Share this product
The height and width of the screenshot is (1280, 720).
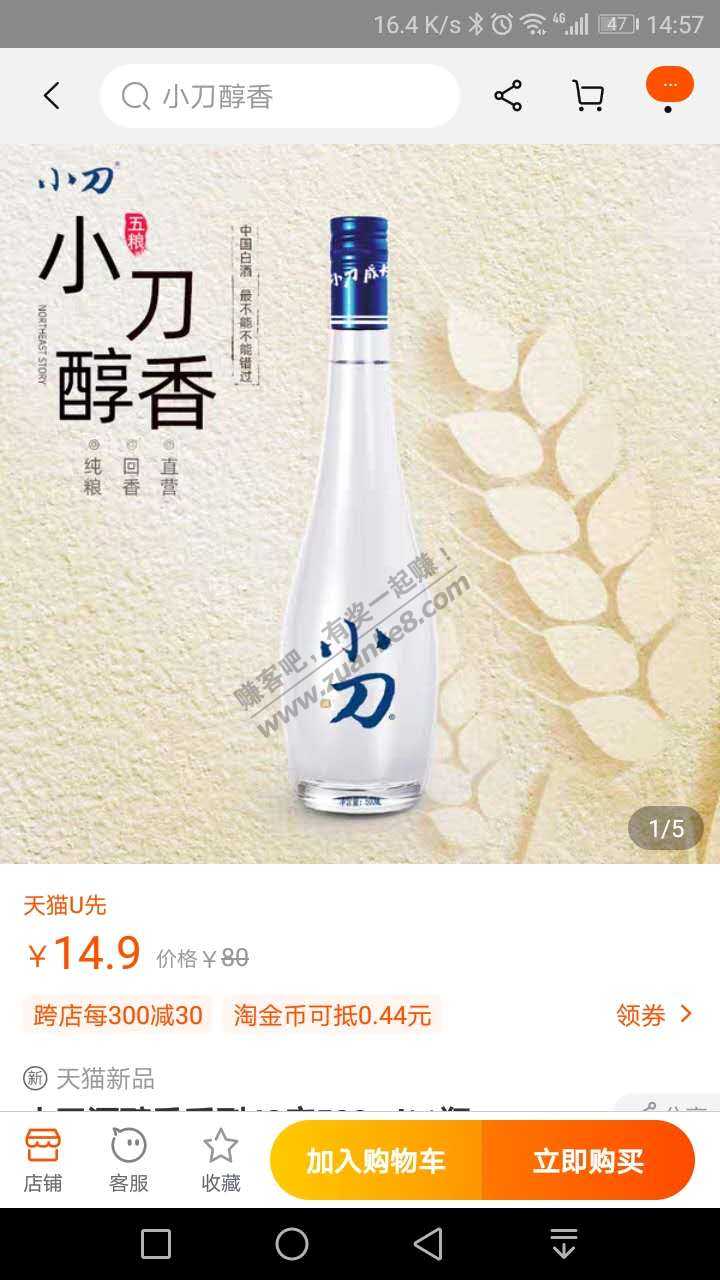click(508, 96)
